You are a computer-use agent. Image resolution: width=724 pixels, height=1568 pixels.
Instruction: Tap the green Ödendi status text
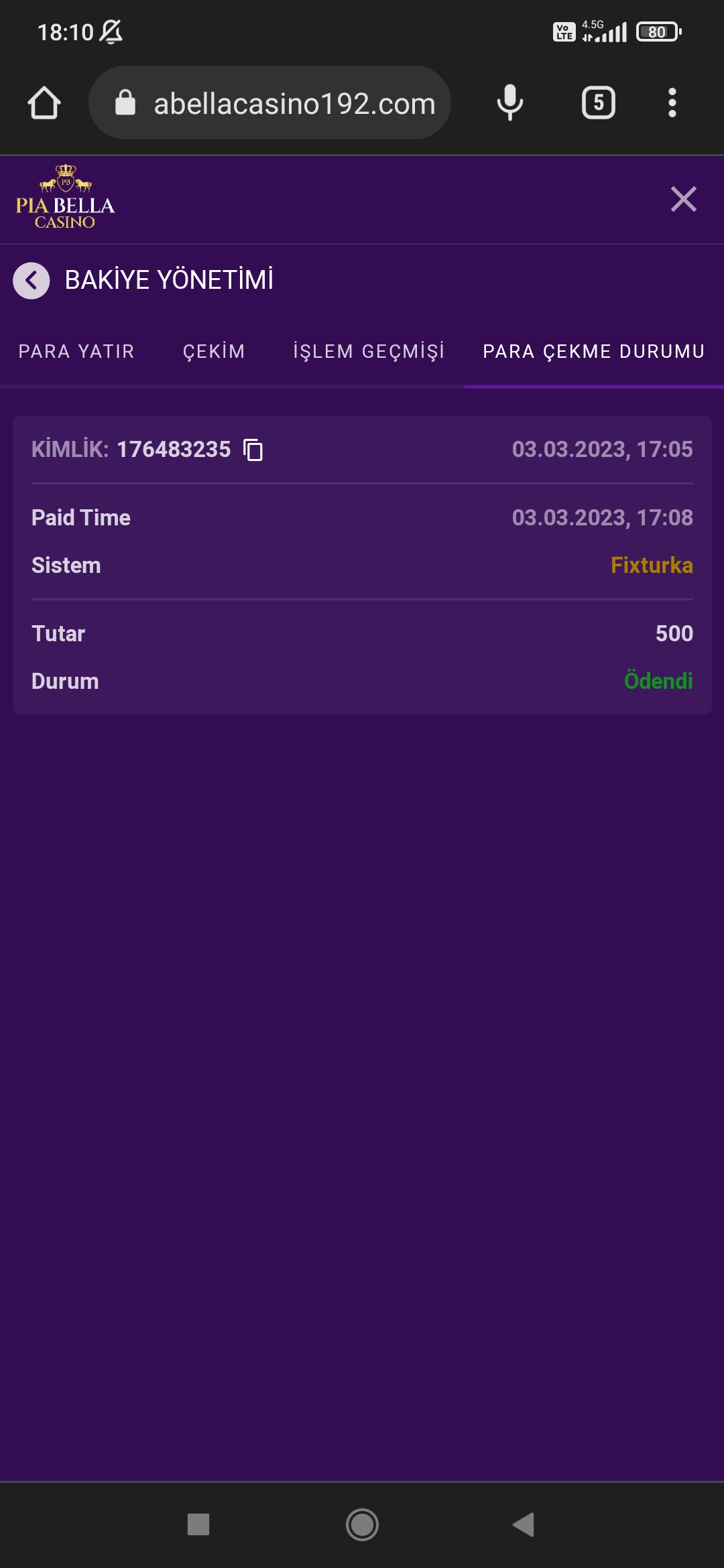[657, 681]
